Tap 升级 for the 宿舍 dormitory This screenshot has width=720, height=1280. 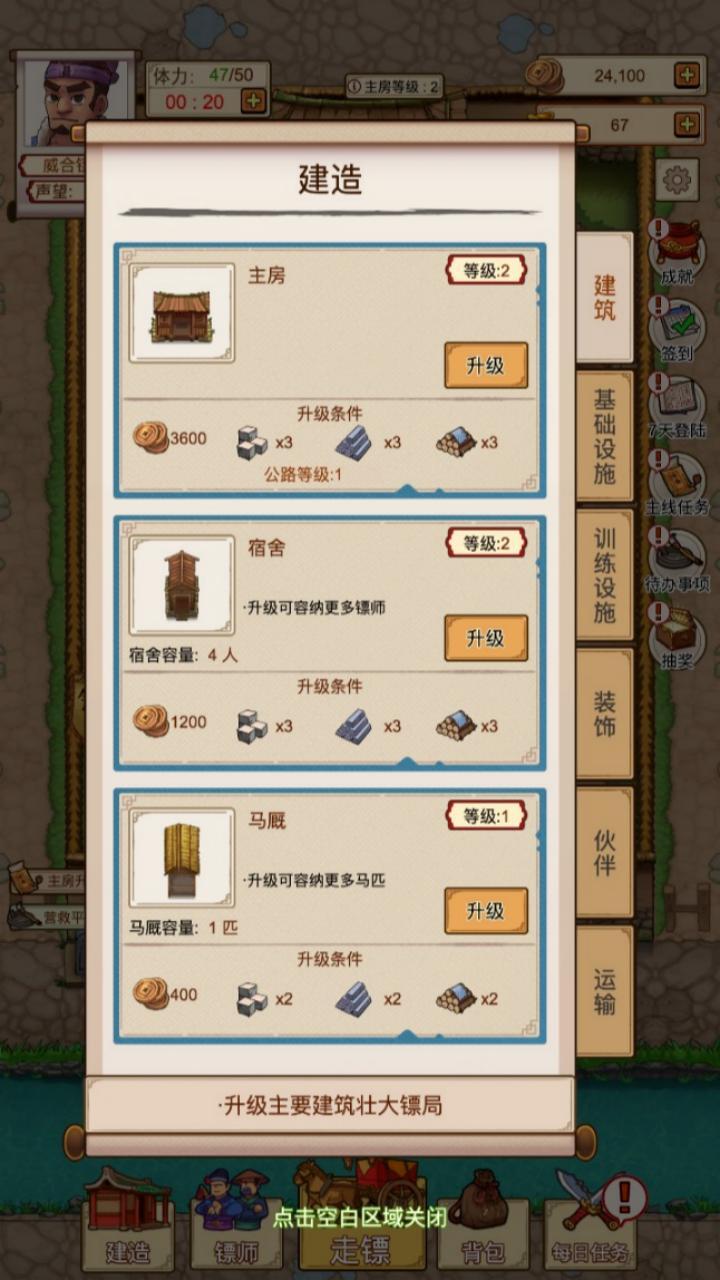(486, 638)
